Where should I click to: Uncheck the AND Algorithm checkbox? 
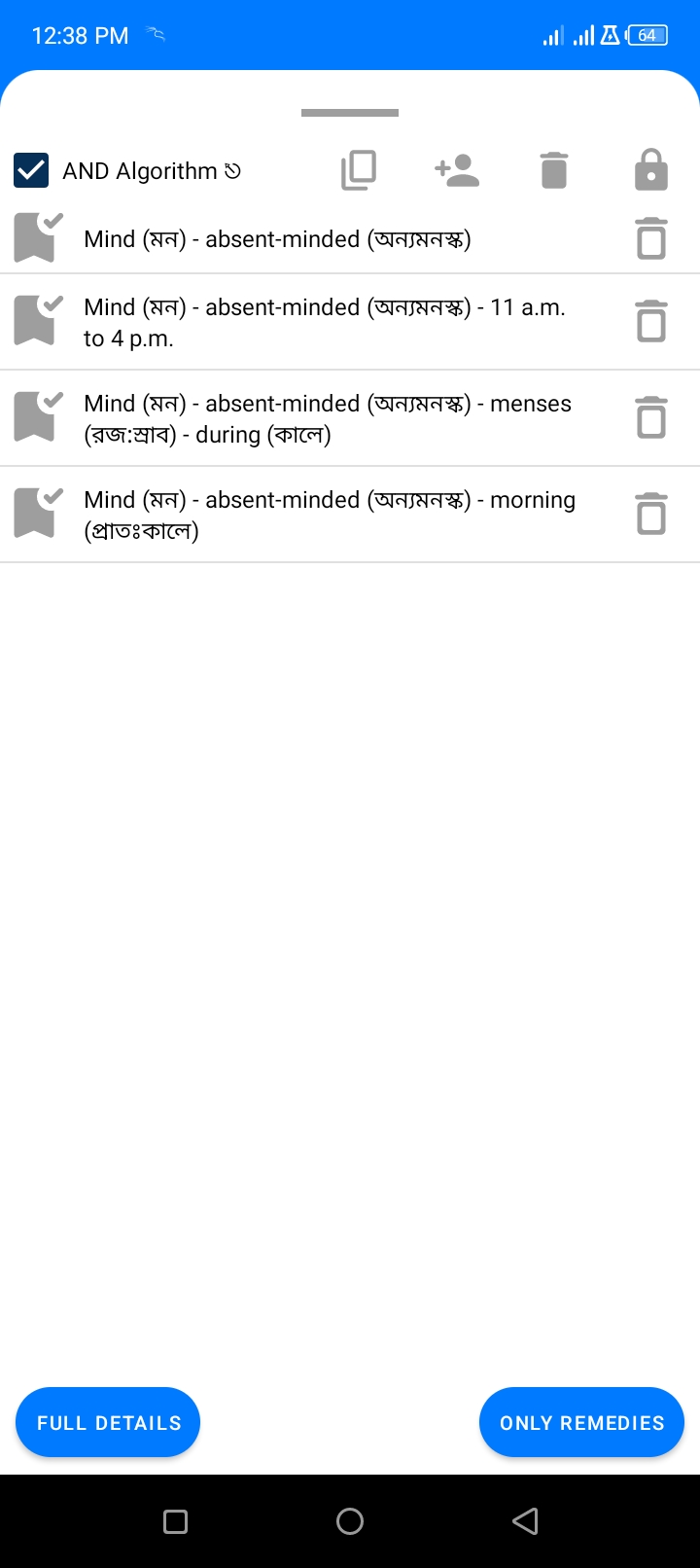click(x=30, y=169)
